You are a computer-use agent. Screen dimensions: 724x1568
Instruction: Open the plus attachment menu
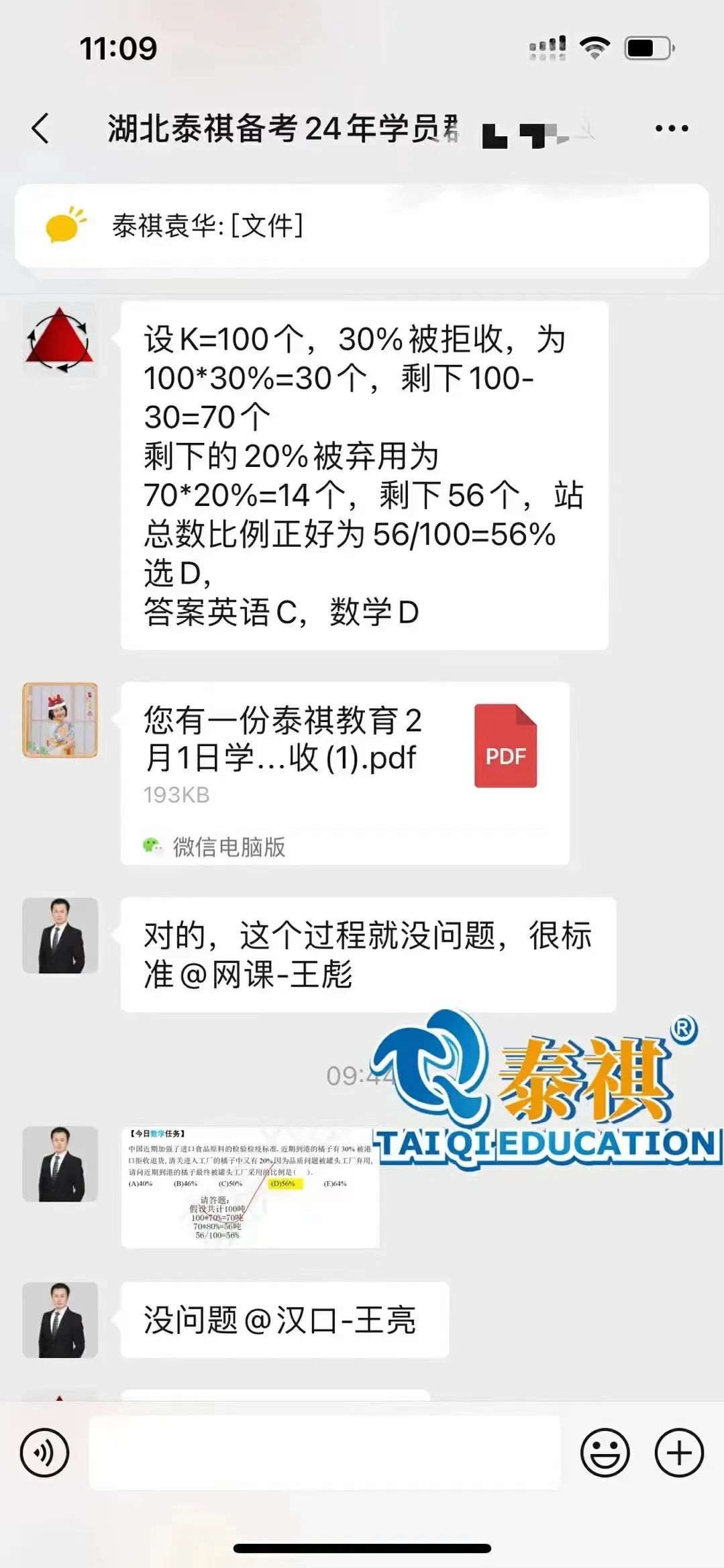coord(679,1453)
